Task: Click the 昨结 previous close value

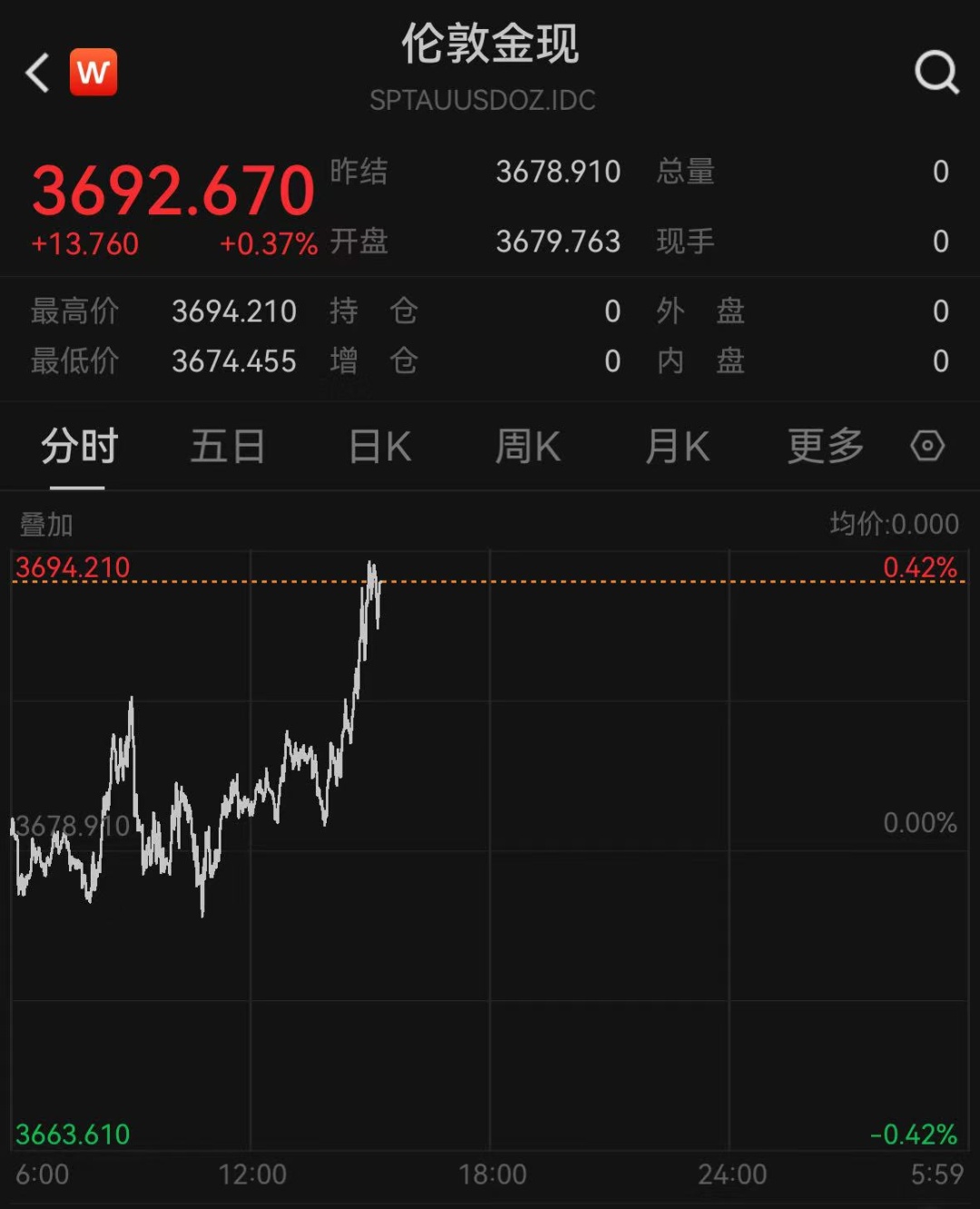Action: coord(559,172)
